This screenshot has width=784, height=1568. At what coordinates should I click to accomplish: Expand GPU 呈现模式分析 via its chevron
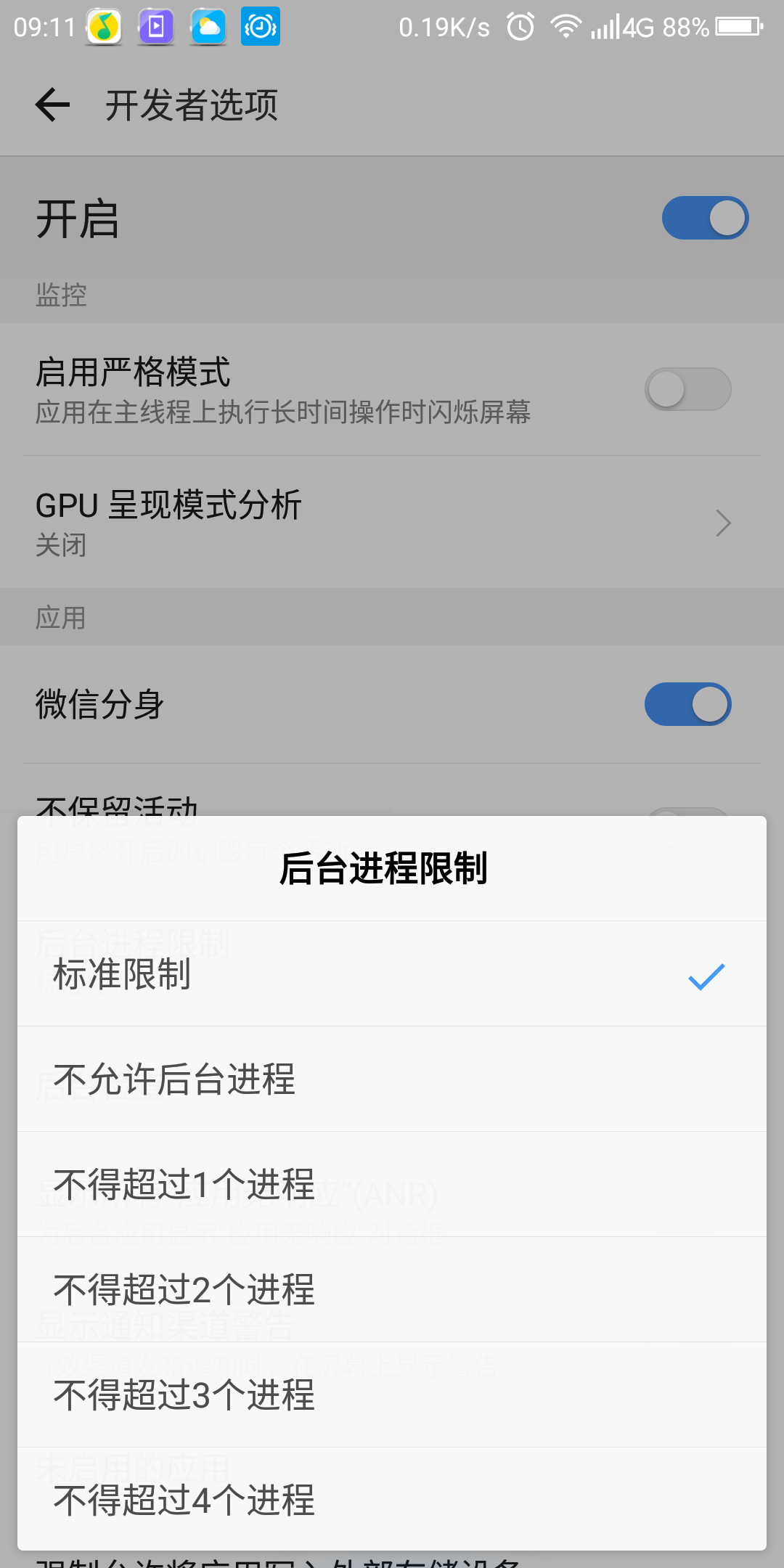[722, 523]
